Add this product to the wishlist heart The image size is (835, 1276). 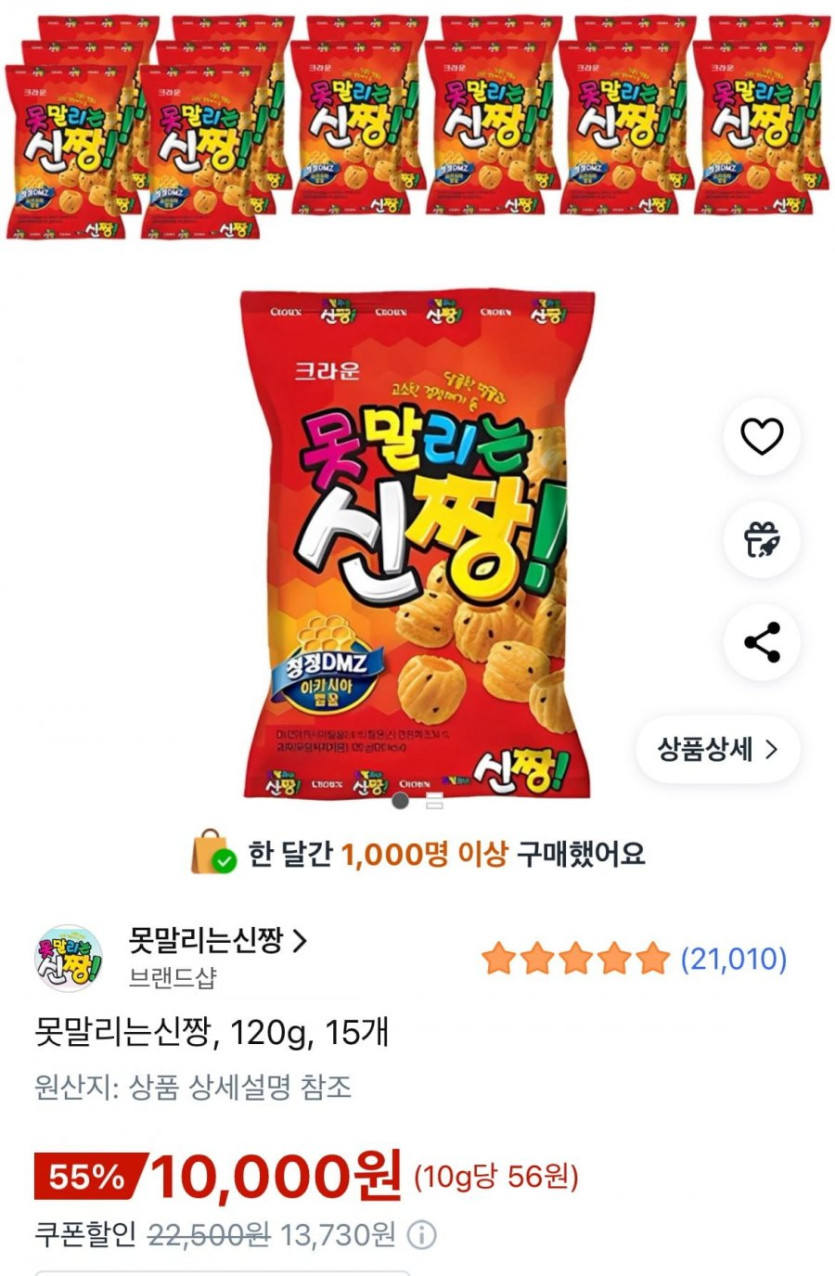pos(762,437)
